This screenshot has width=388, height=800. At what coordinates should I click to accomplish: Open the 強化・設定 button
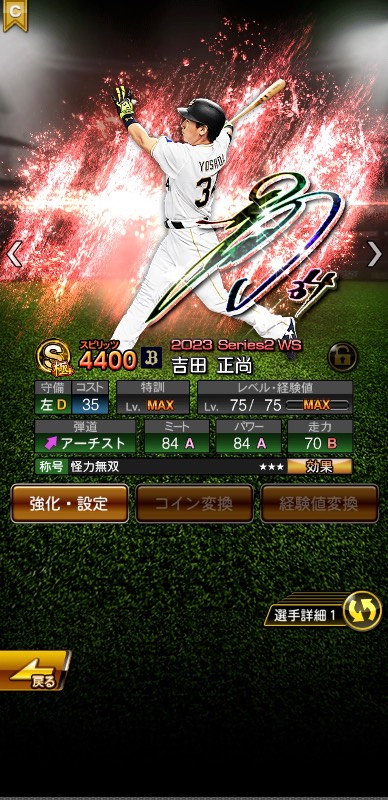[x=69, y=504]
